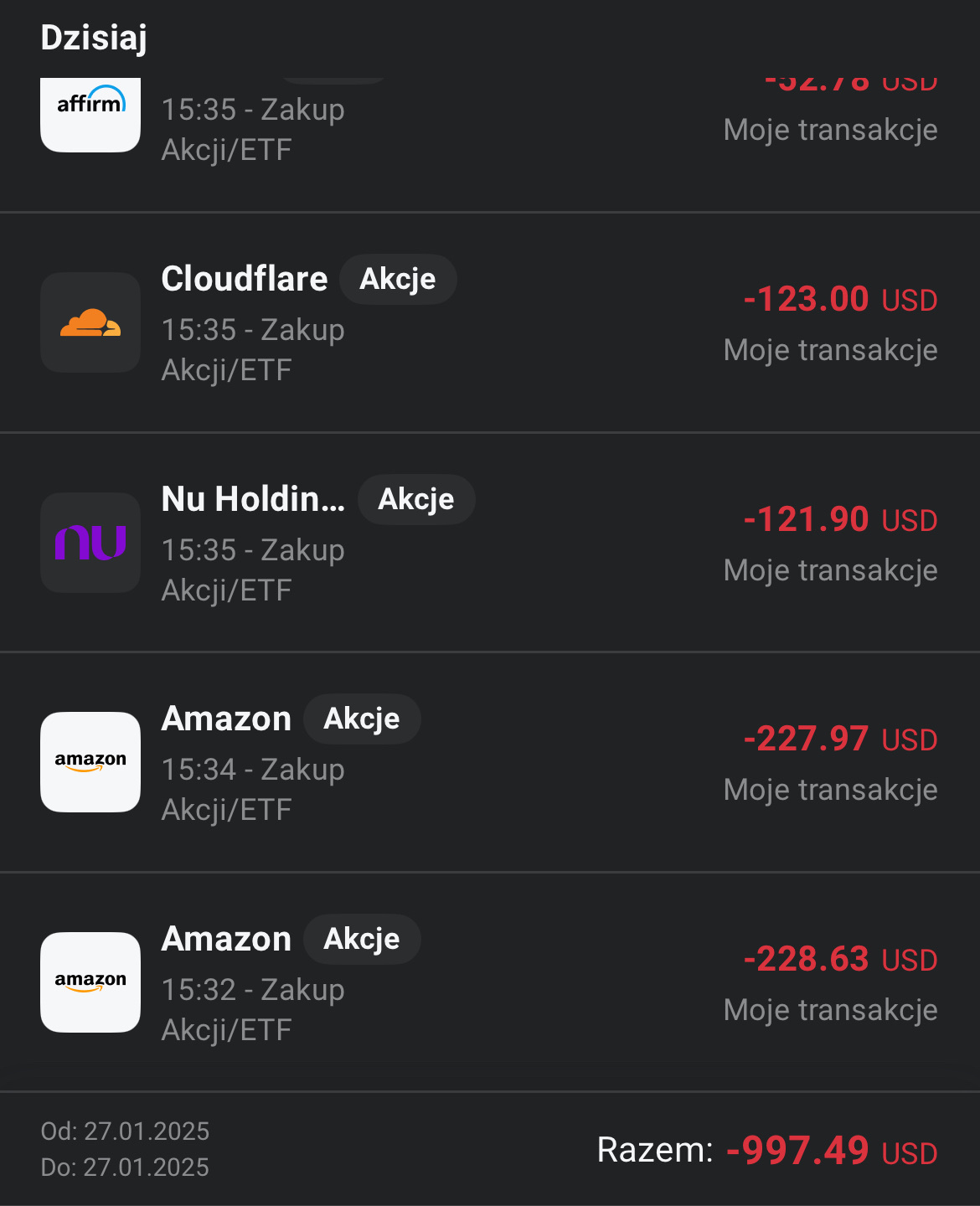This screenshot has height=1206, width=980.
Task: Open the Amazon transaction from 15:32
Action: 489,982
